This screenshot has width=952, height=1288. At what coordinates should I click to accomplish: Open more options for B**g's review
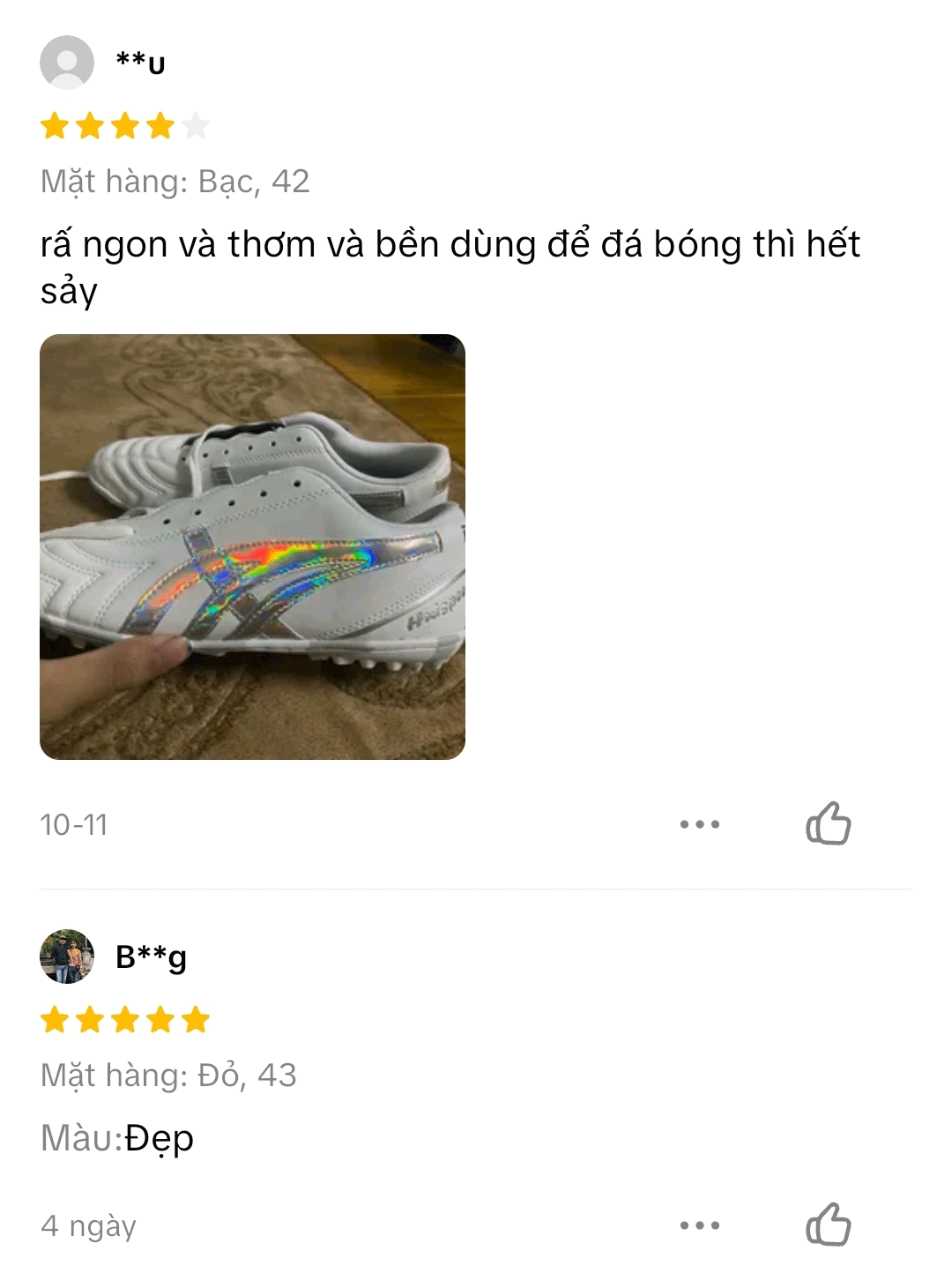[700, 1225]
